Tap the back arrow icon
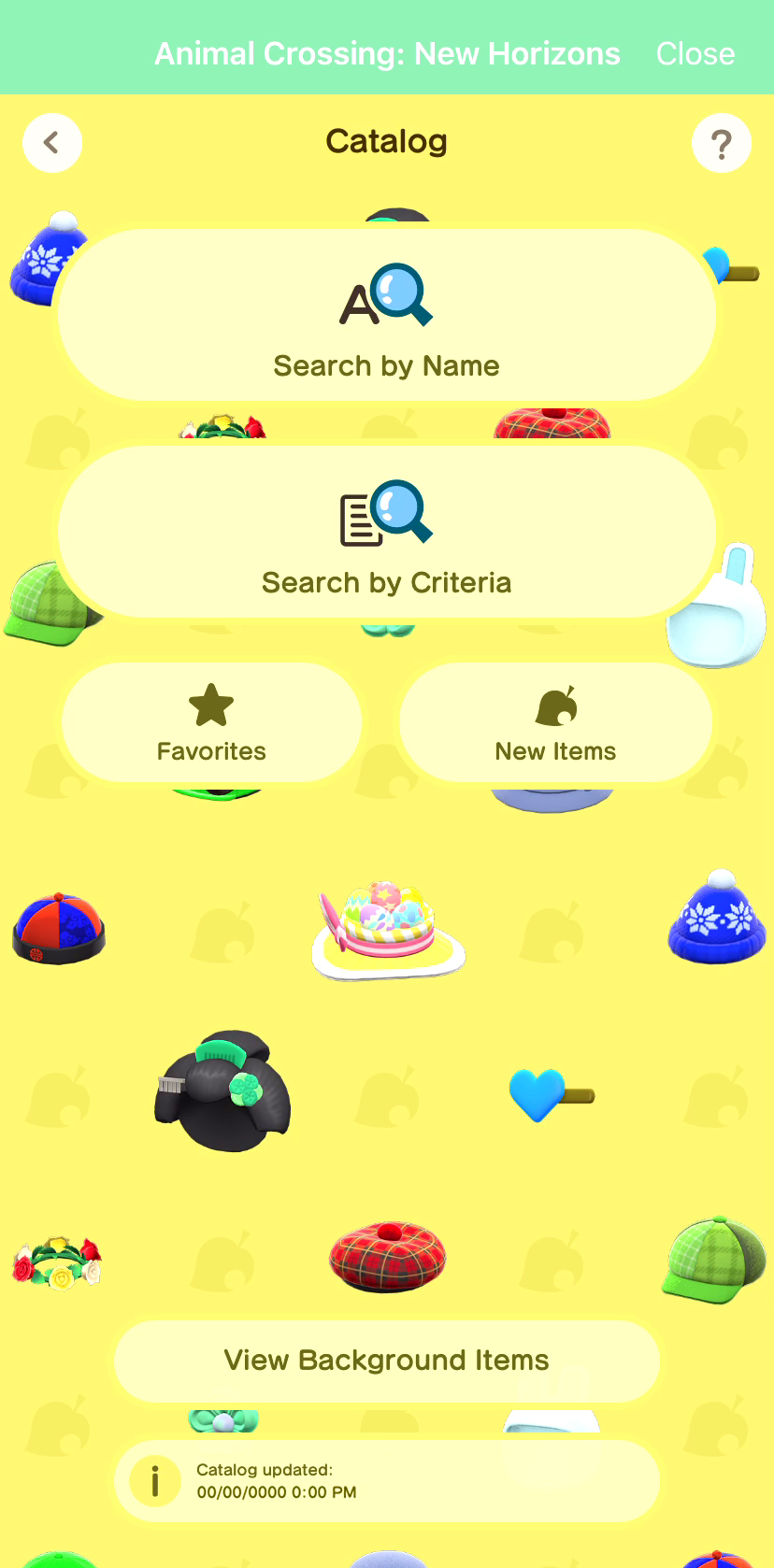This screenshot has width=774, height=1568. click(51, 143)
